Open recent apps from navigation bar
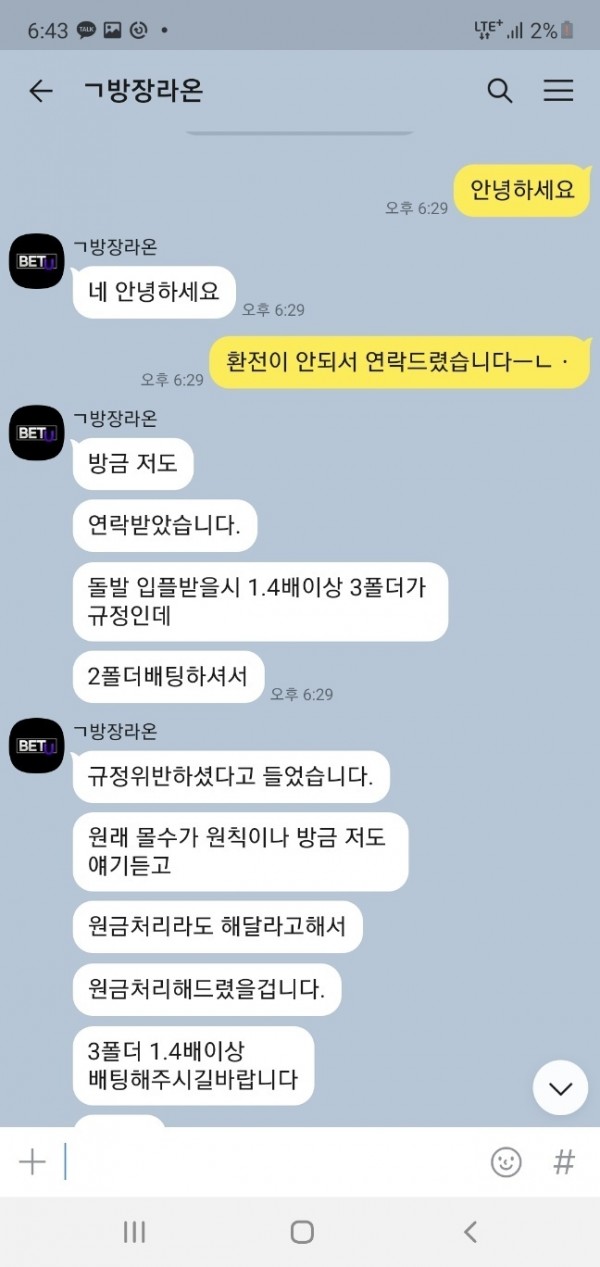 (134, 1232)
